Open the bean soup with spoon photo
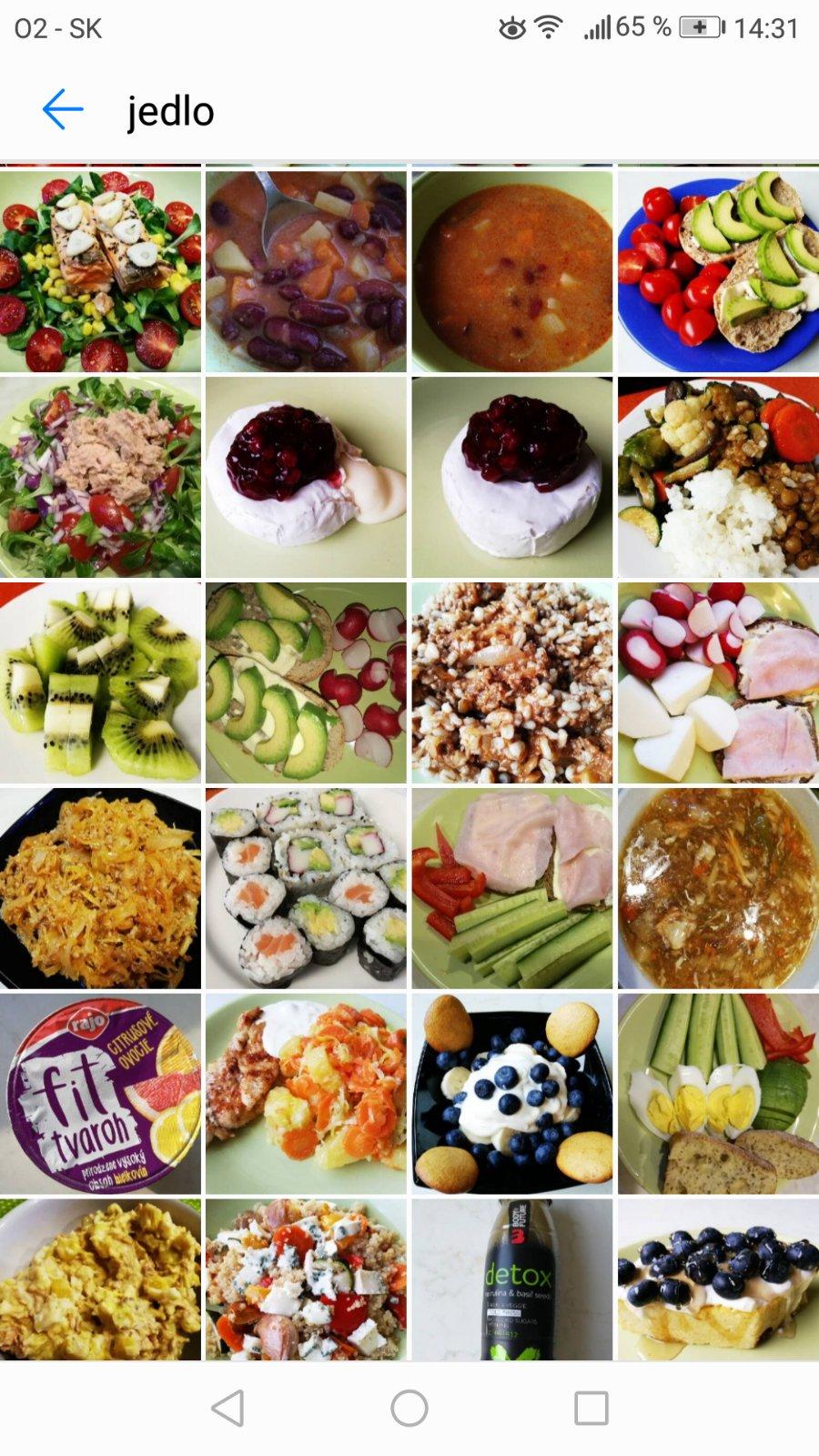 click(306, 270)
